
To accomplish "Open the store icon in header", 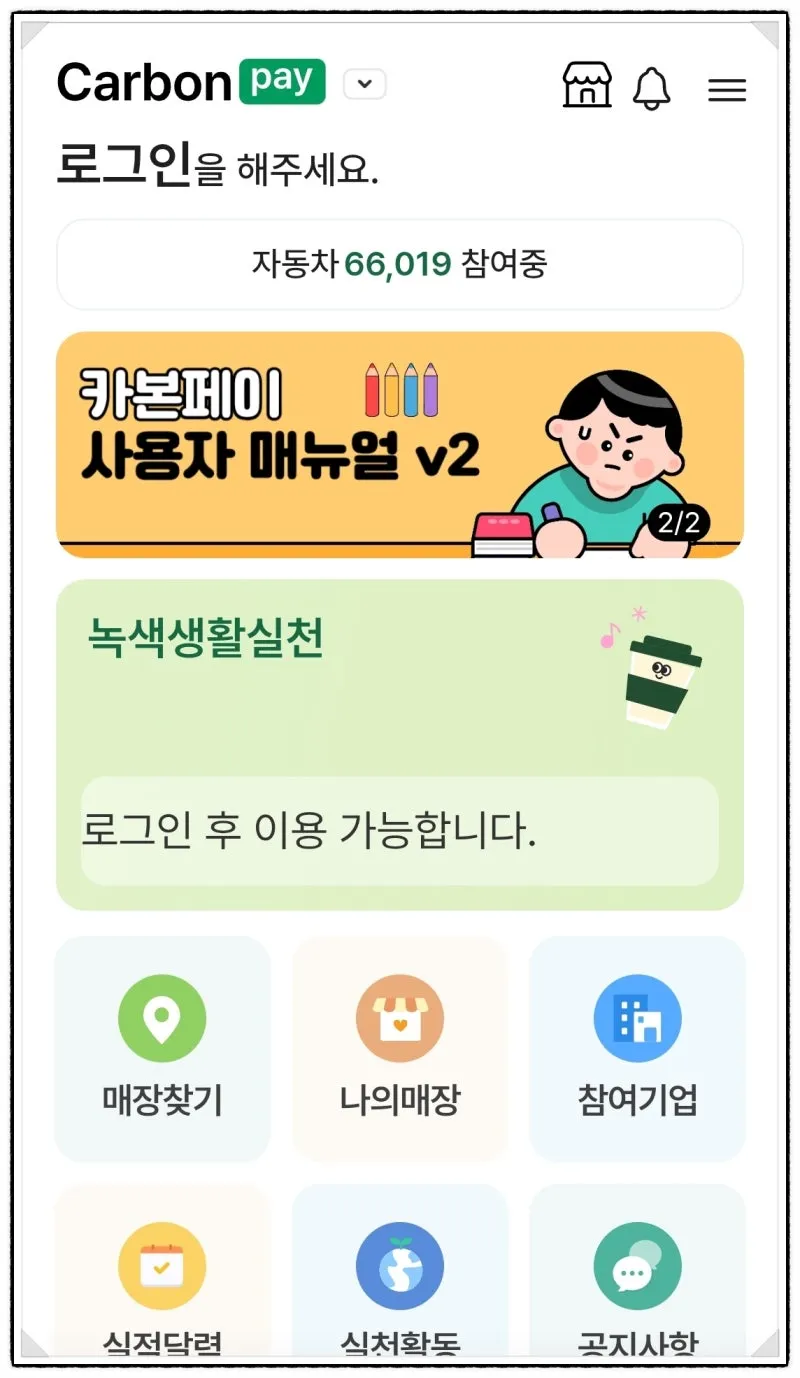I will [587, 85].
